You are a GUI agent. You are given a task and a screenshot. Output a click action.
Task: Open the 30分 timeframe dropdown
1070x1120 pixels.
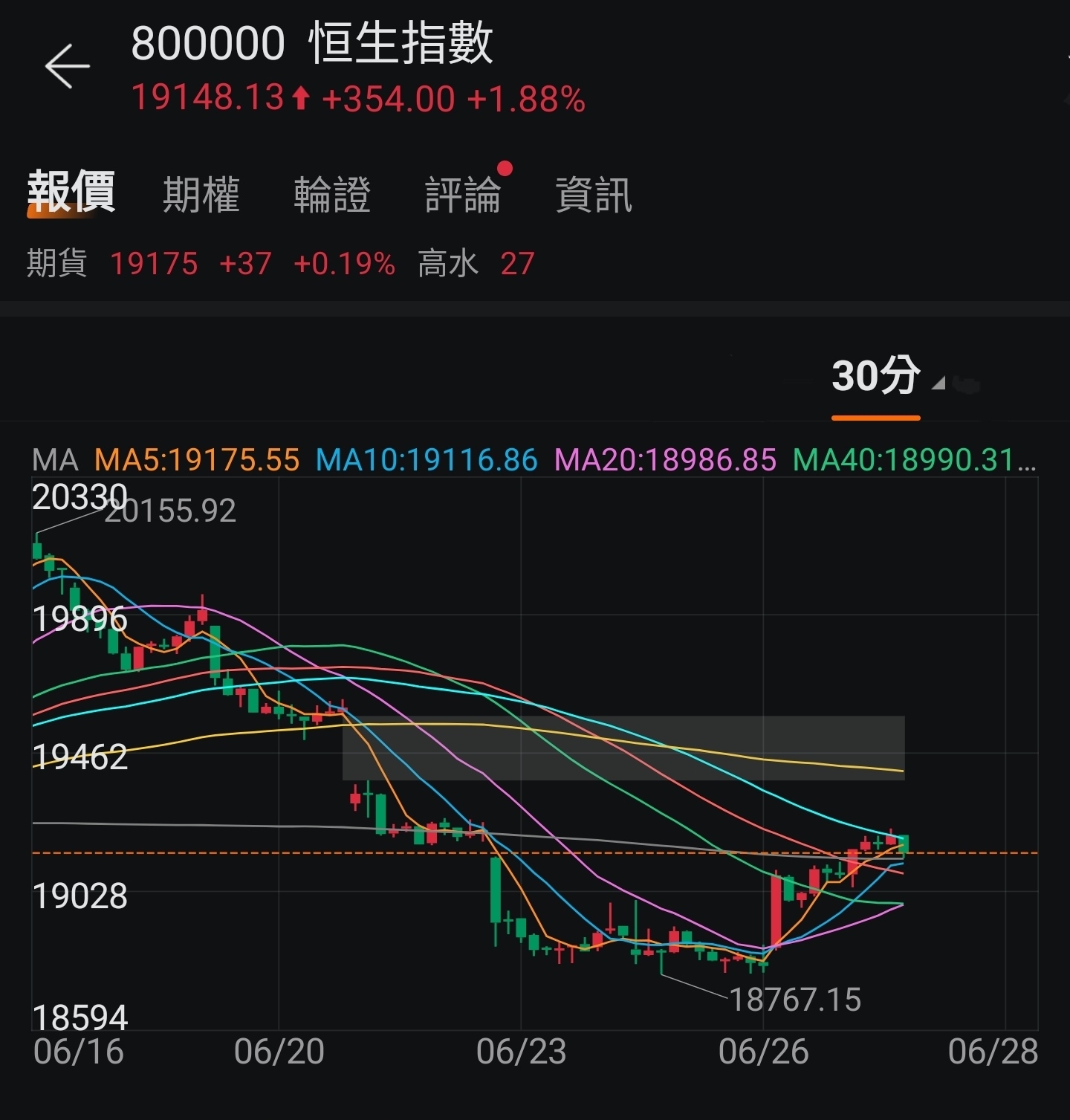click(884, 377)
